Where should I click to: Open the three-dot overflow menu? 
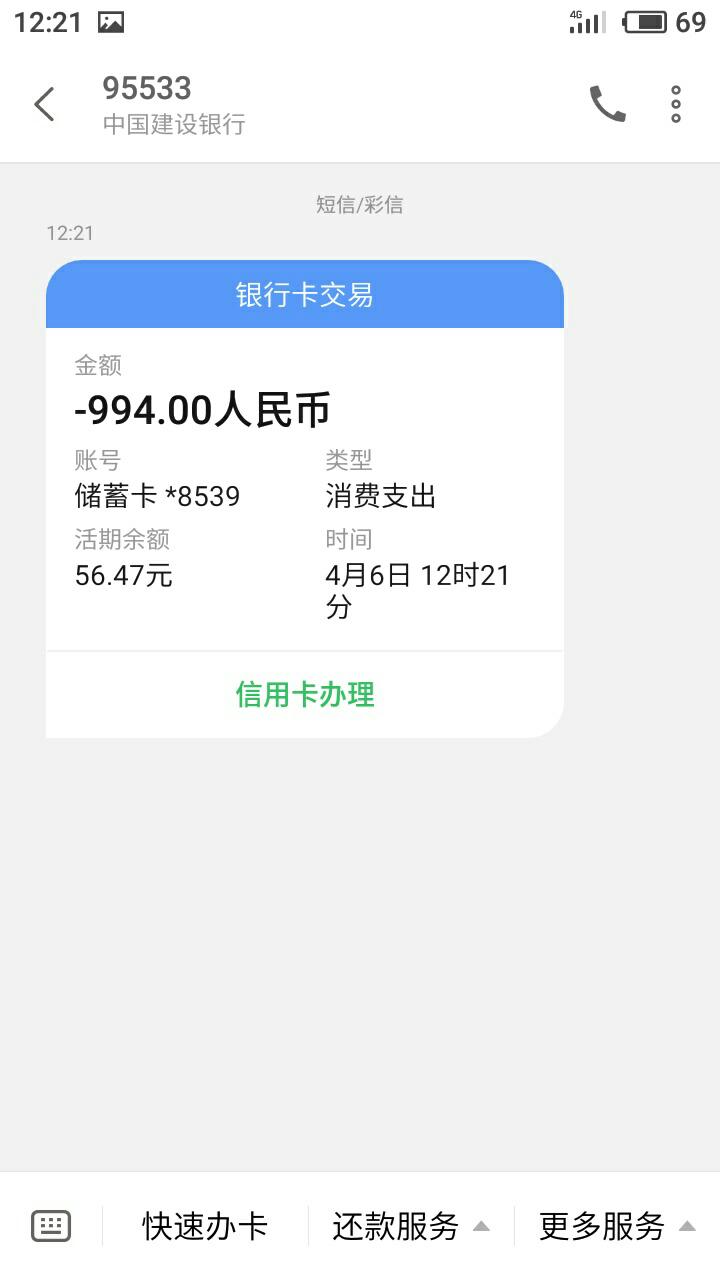tap(676, 104)
